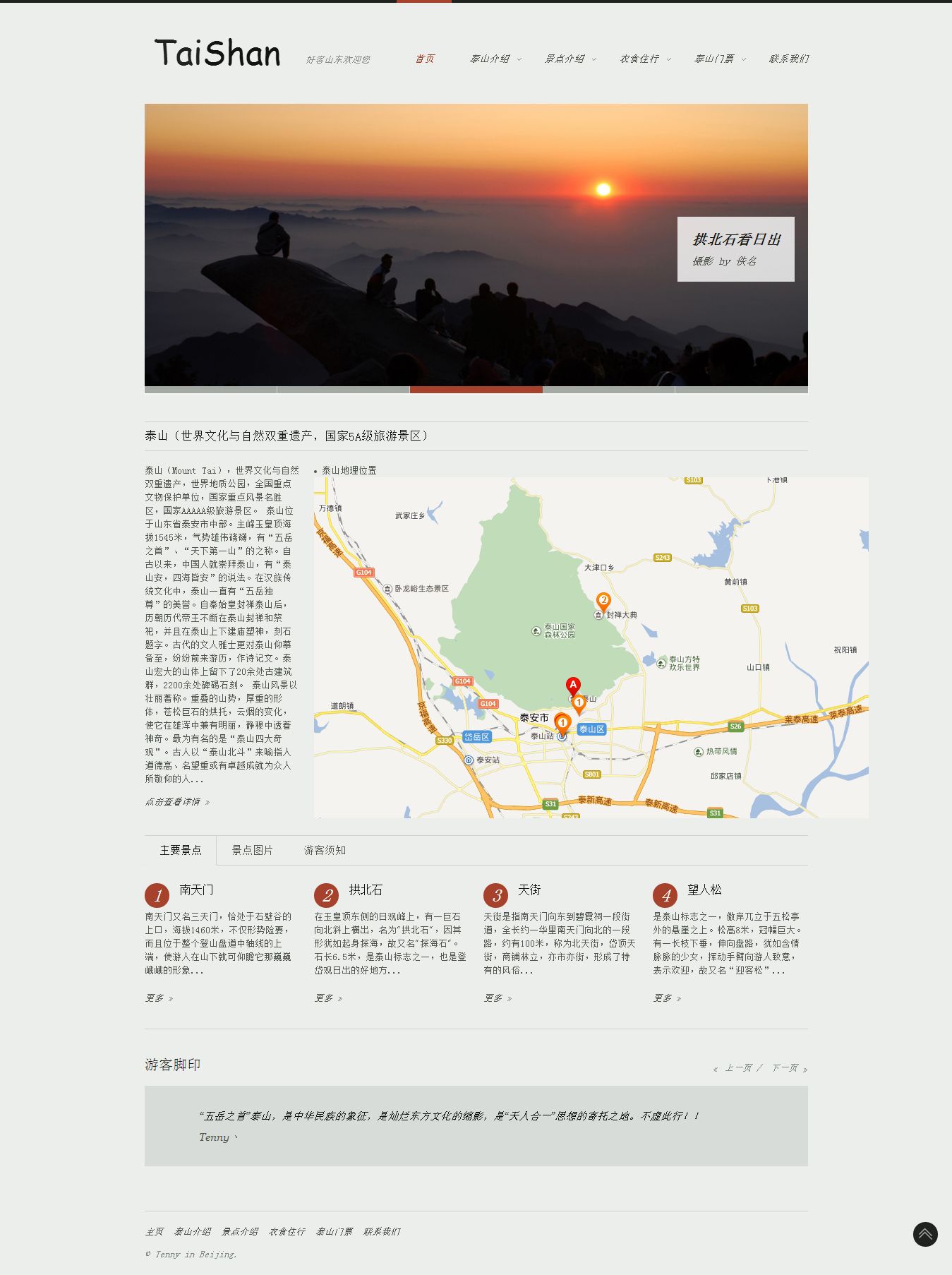
Task: Open 泰山门票 in the footer links
Action: point(334,1231)
